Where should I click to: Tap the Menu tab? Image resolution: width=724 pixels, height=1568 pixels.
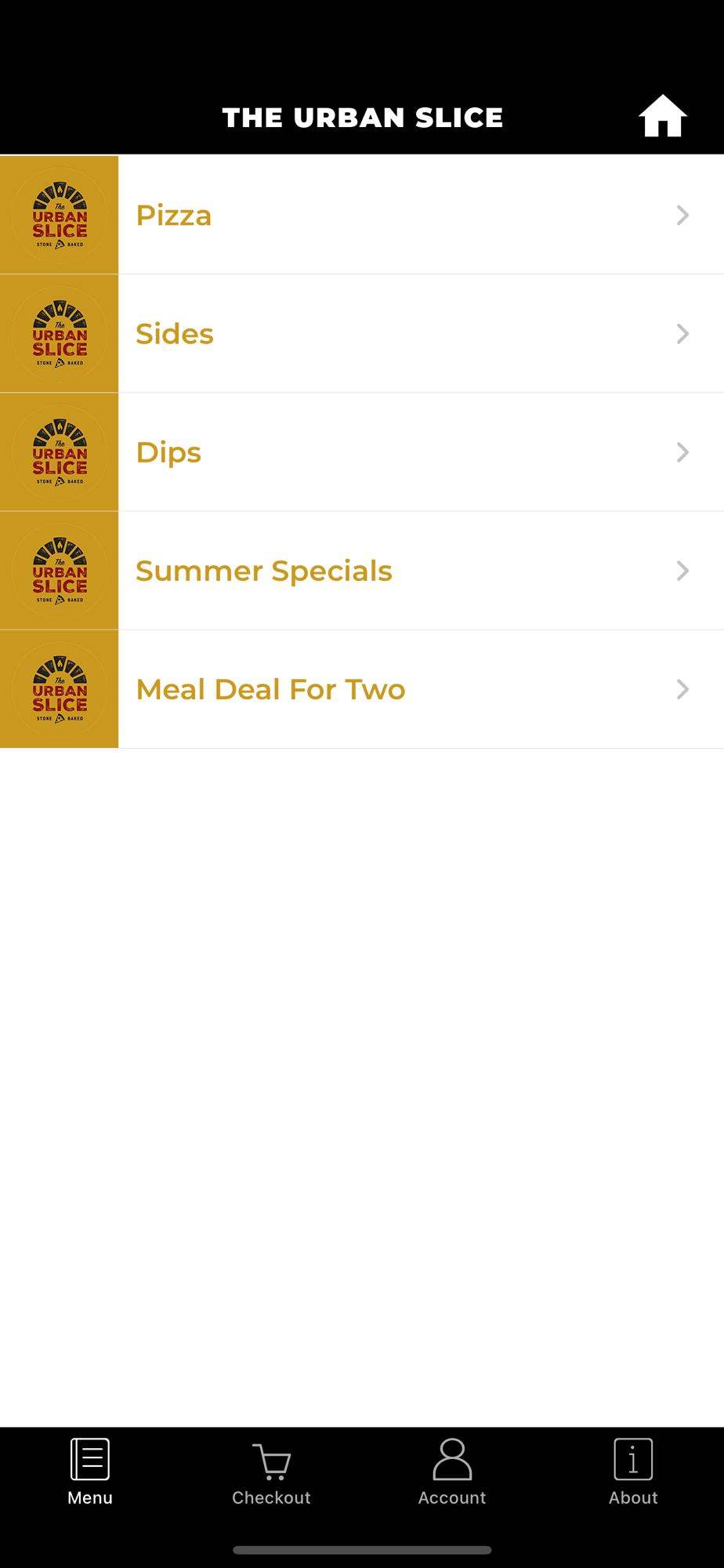[90, 1472]
